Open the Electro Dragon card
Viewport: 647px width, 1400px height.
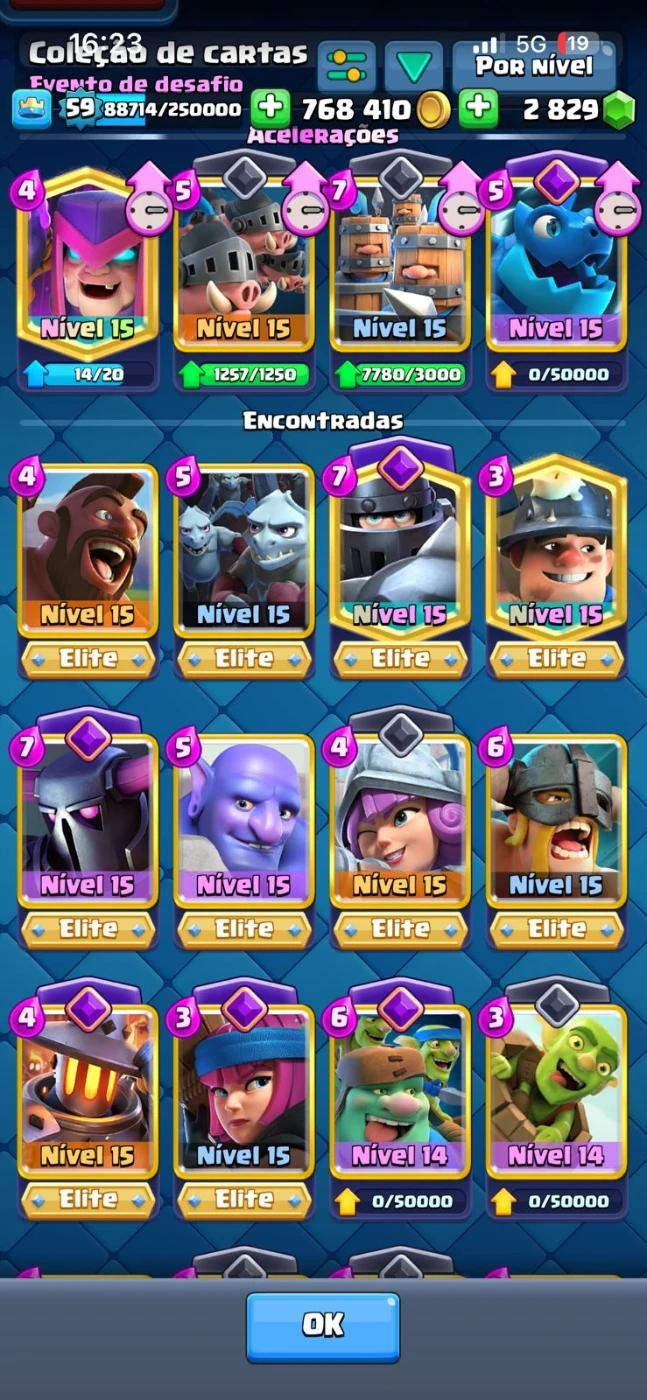click(556, 265)
